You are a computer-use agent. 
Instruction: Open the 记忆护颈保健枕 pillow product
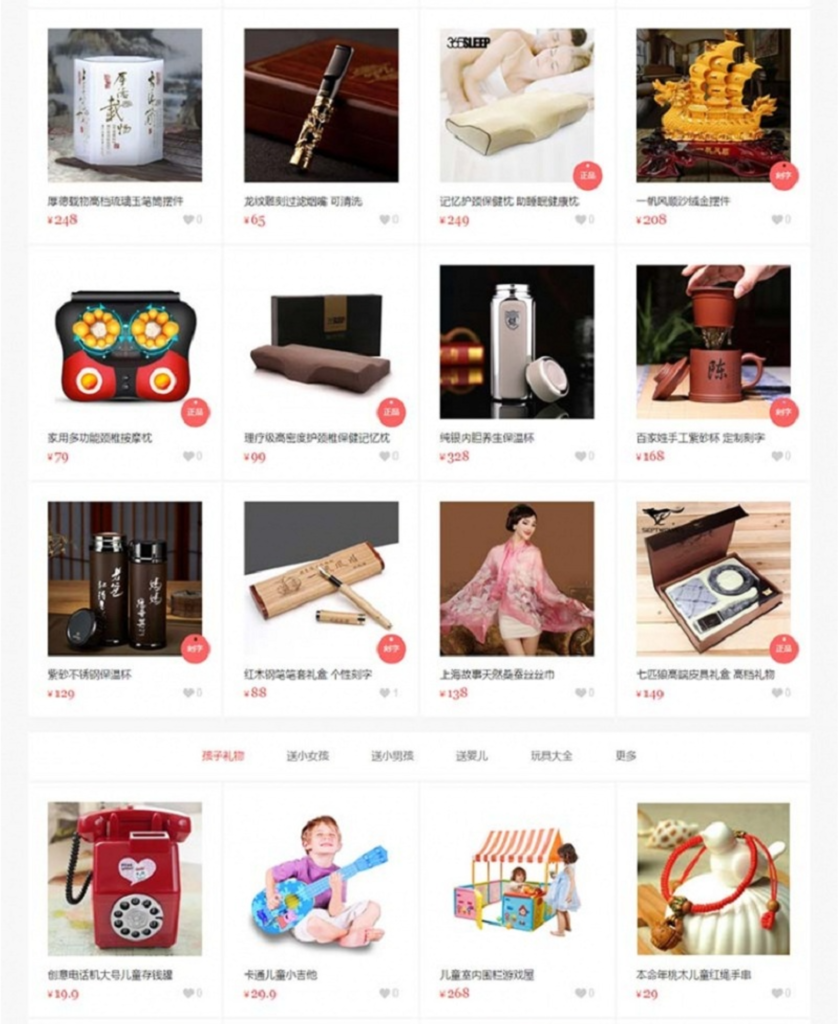click(516, 105)
